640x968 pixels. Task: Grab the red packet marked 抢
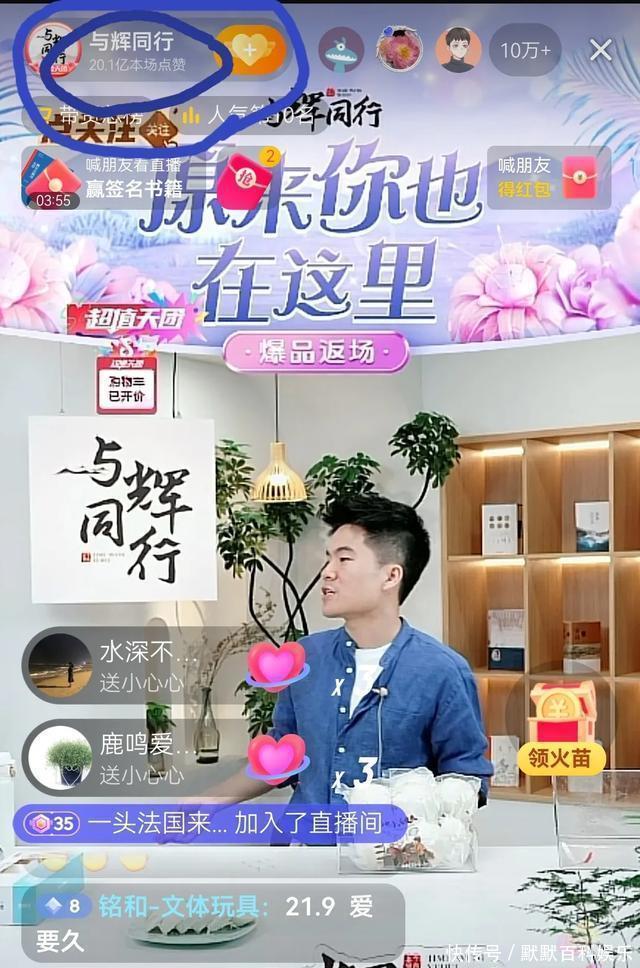click(244, 180)
